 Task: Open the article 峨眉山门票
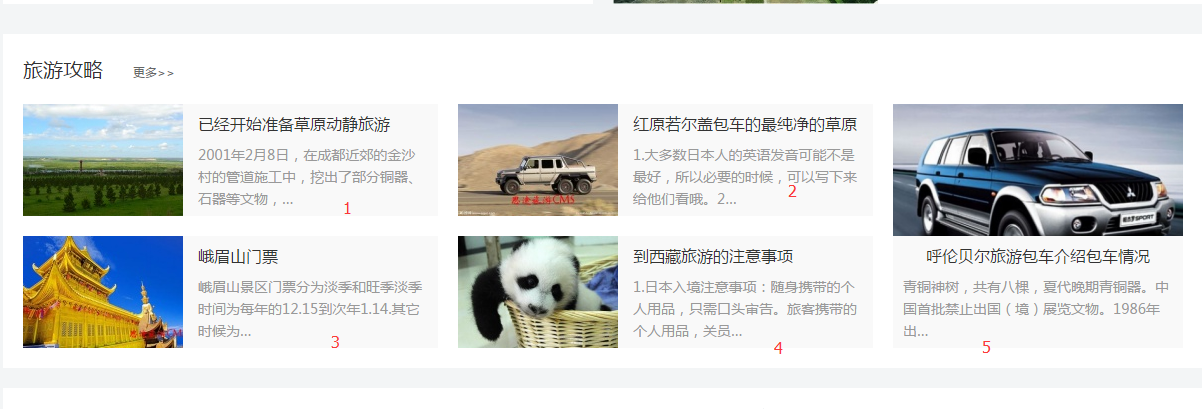[238, 257]
